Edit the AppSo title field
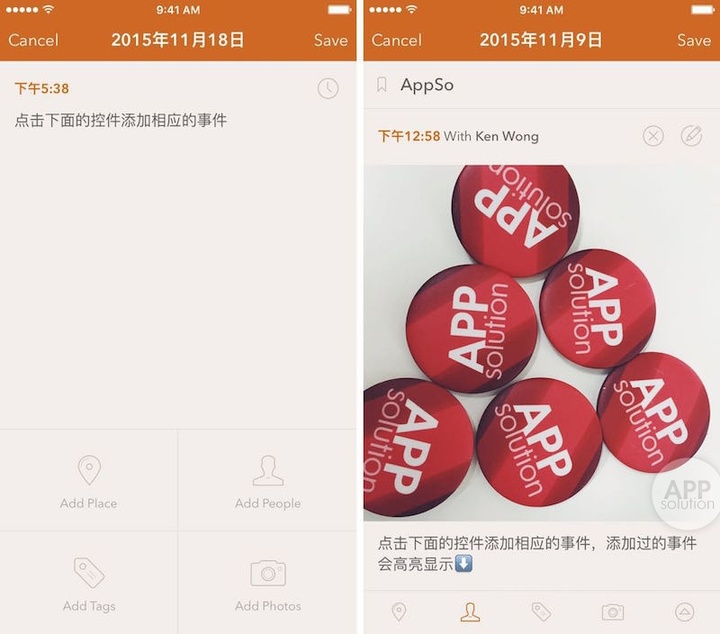 click(427, 85)
